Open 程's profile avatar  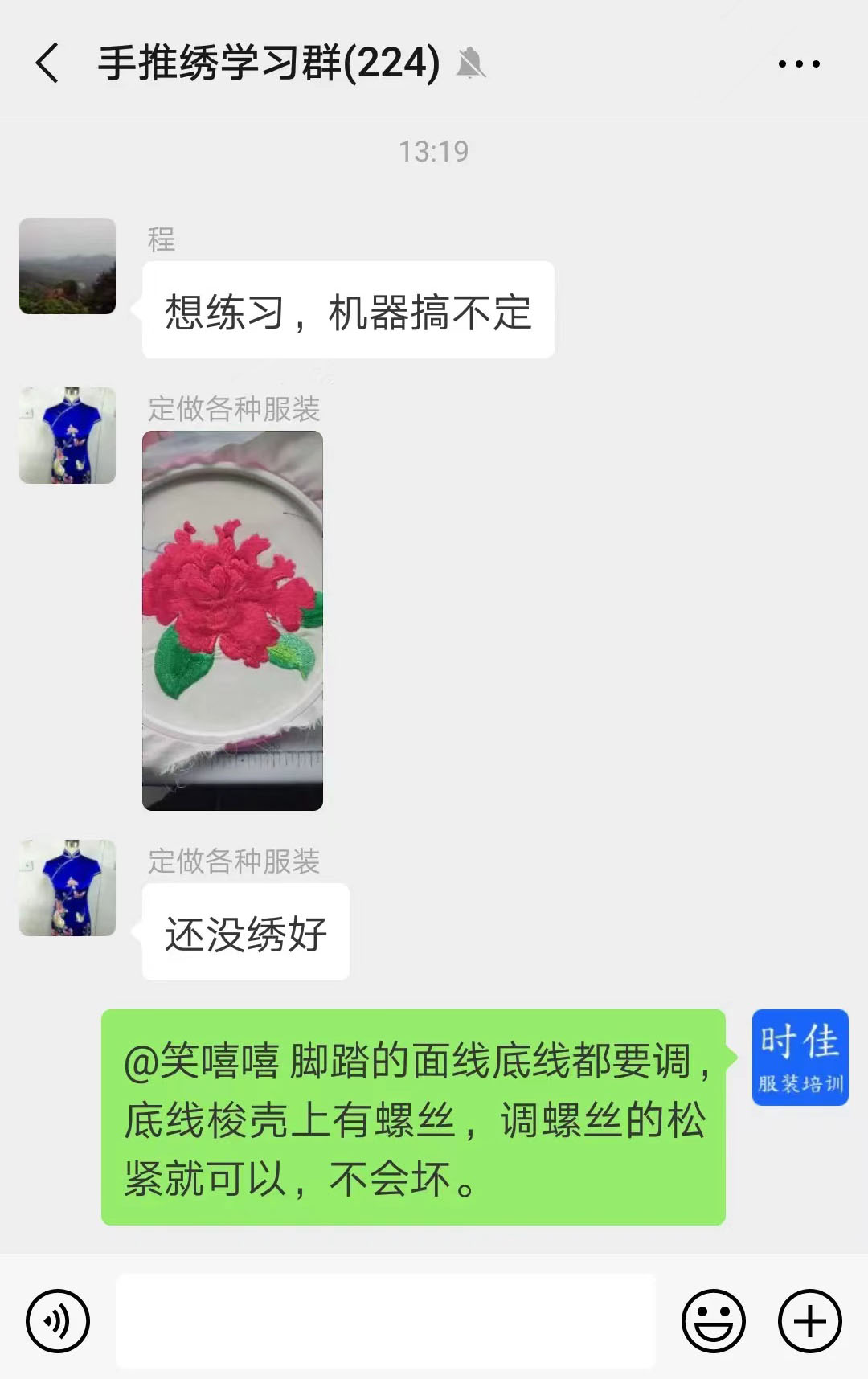point(68,266)
